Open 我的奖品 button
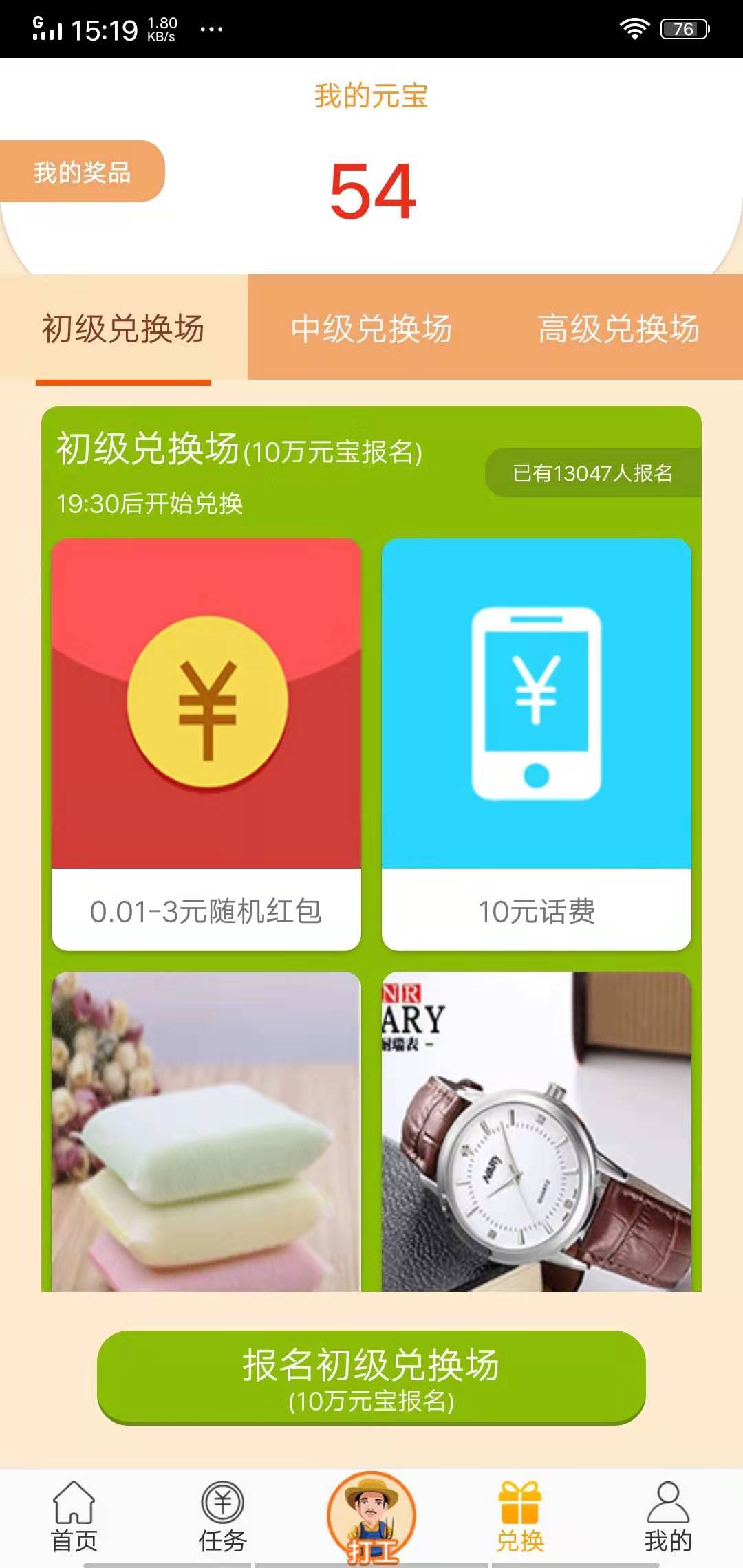 (x=83, y=172)
